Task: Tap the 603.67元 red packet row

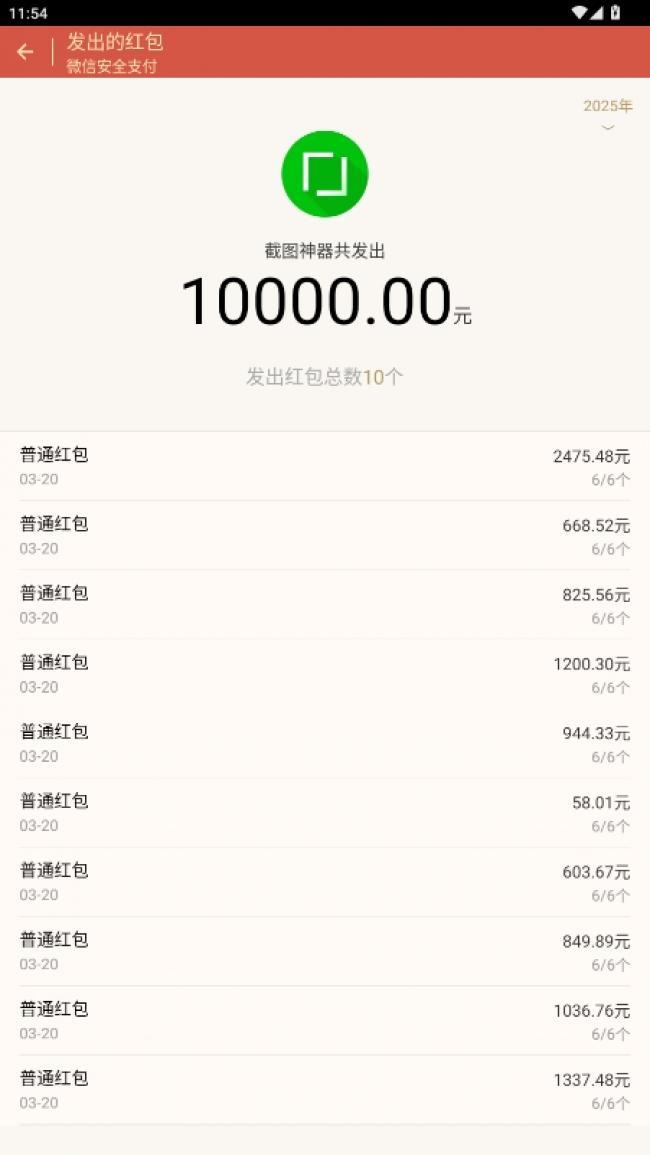Action: click(325, 882)
